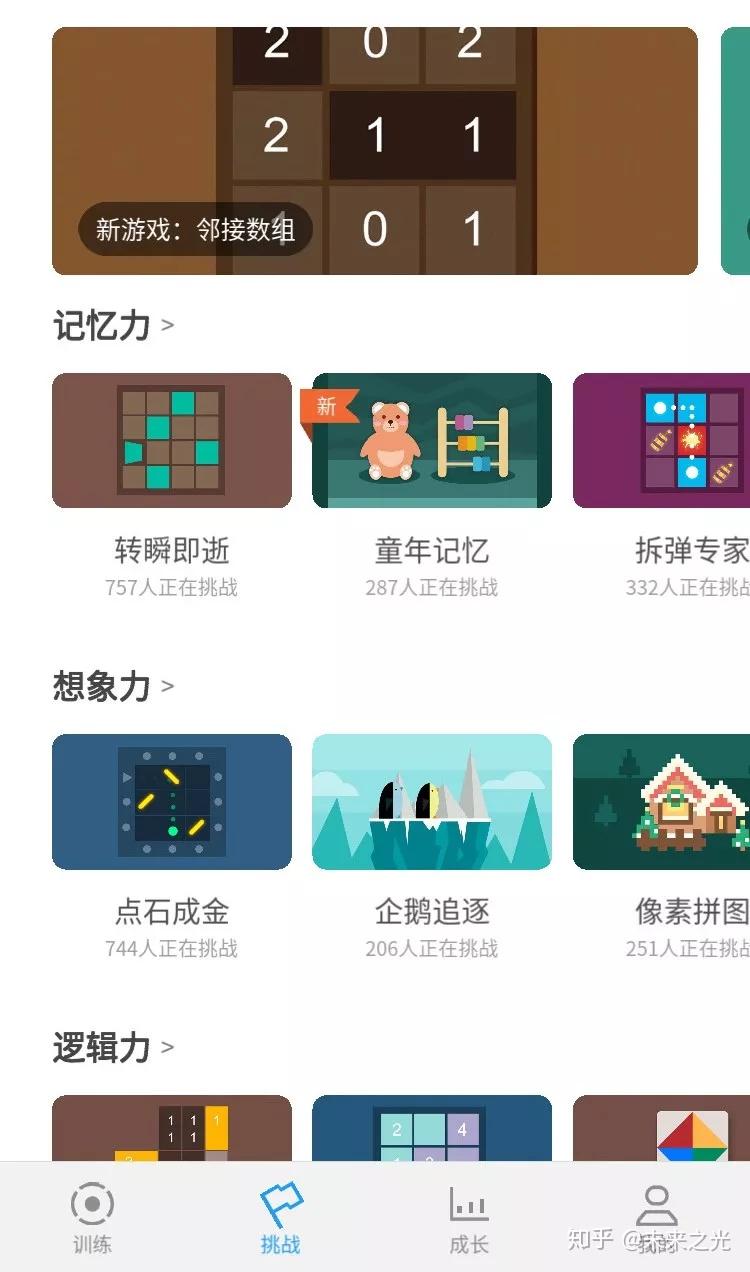Go to the 成长 tab
Image resolution: width=750 pixels, height=1272 pixels.
(x=469, y=1217)
